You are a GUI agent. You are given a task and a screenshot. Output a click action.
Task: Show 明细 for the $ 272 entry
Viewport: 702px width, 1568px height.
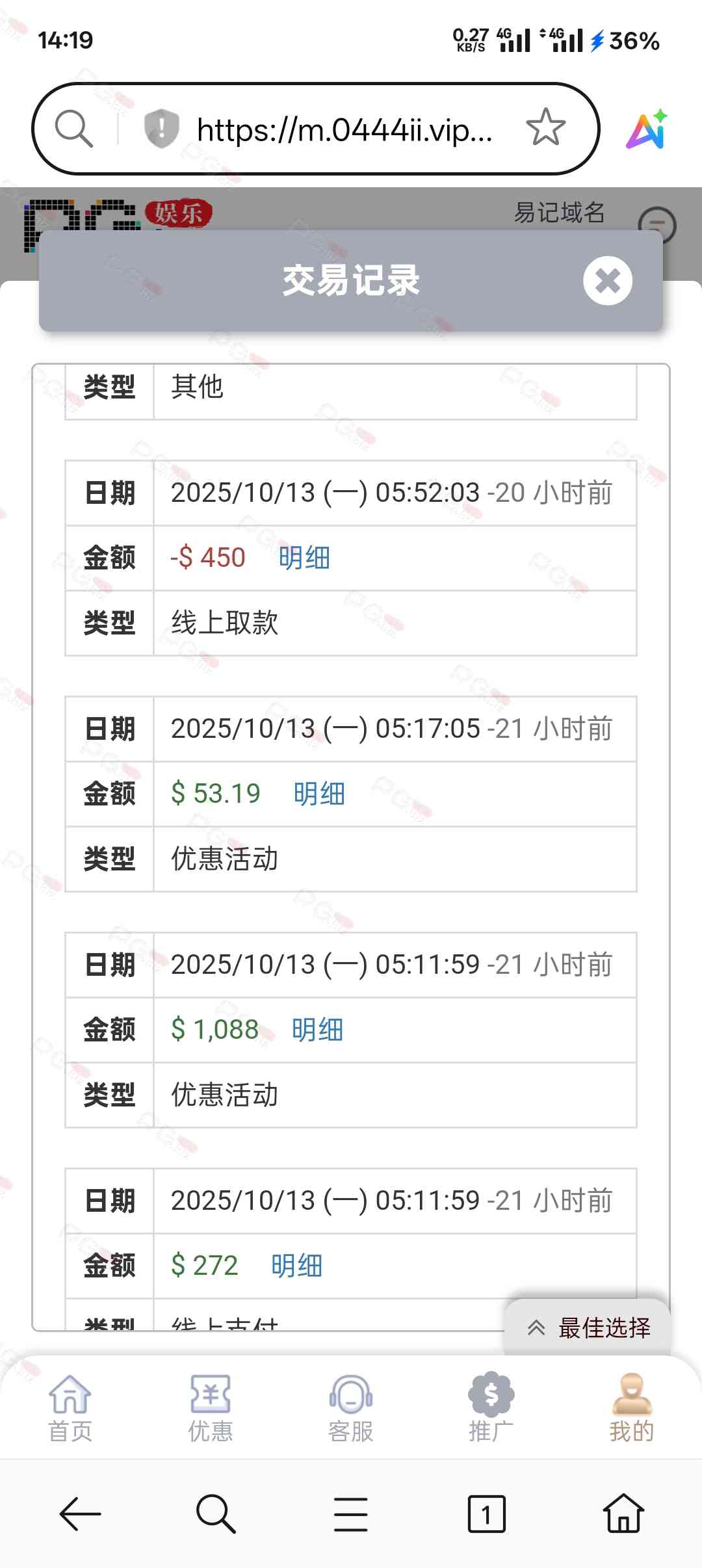[x=297, y=1266]
